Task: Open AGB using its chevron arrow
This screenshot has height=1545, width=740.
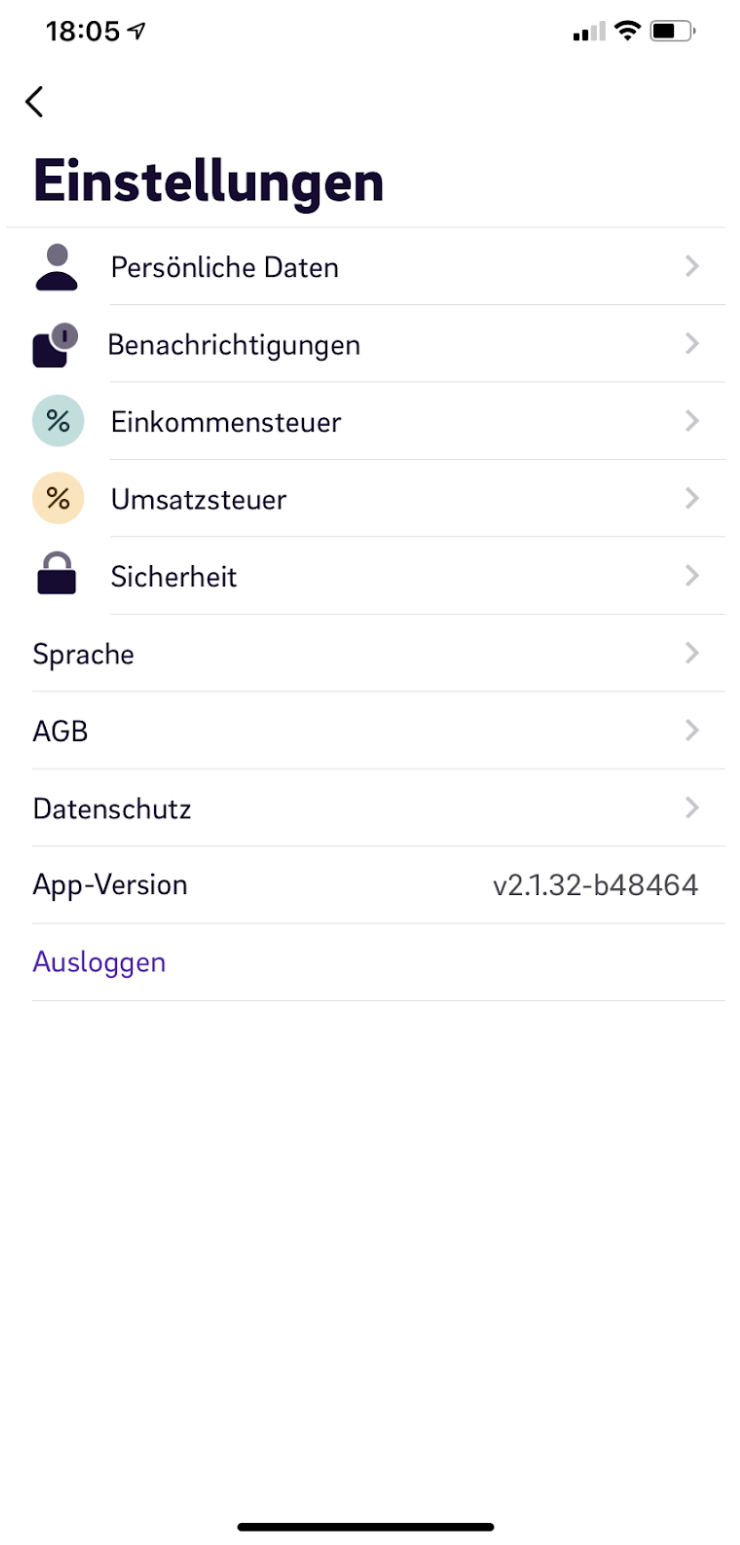Action: click(x=692, y=730)
